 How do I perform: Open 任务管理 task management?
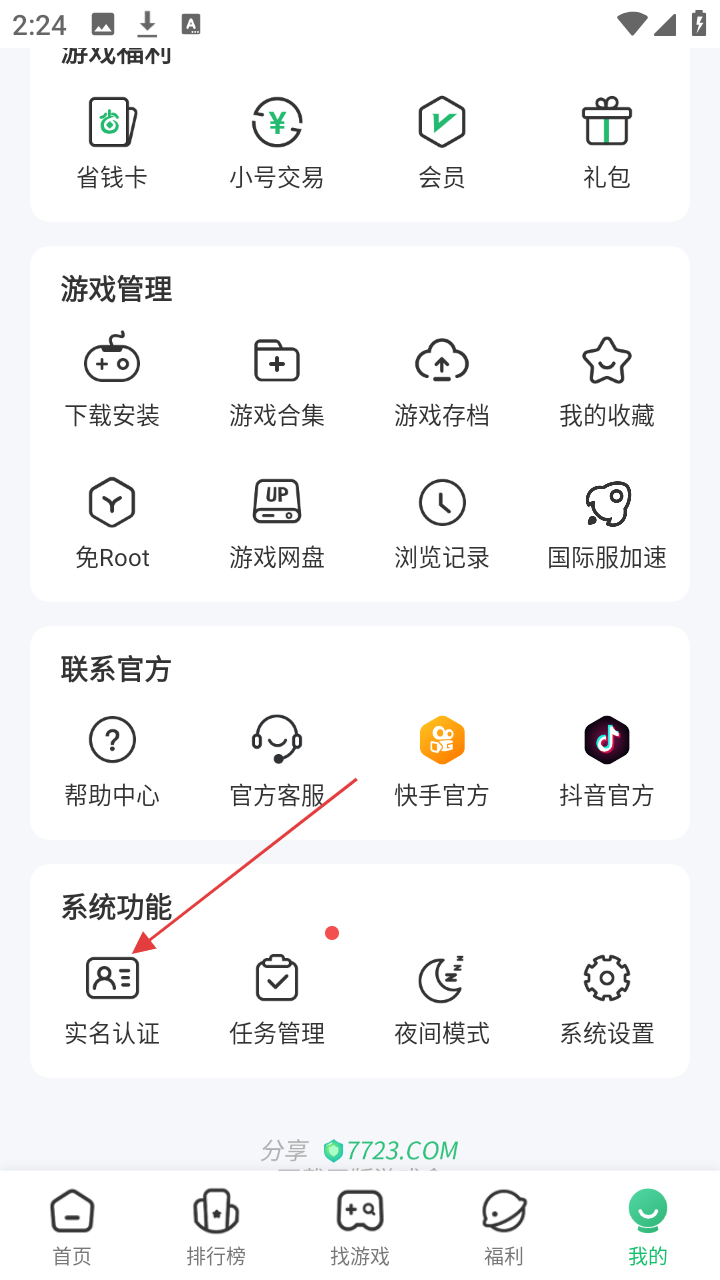click(x=277, y=998)
